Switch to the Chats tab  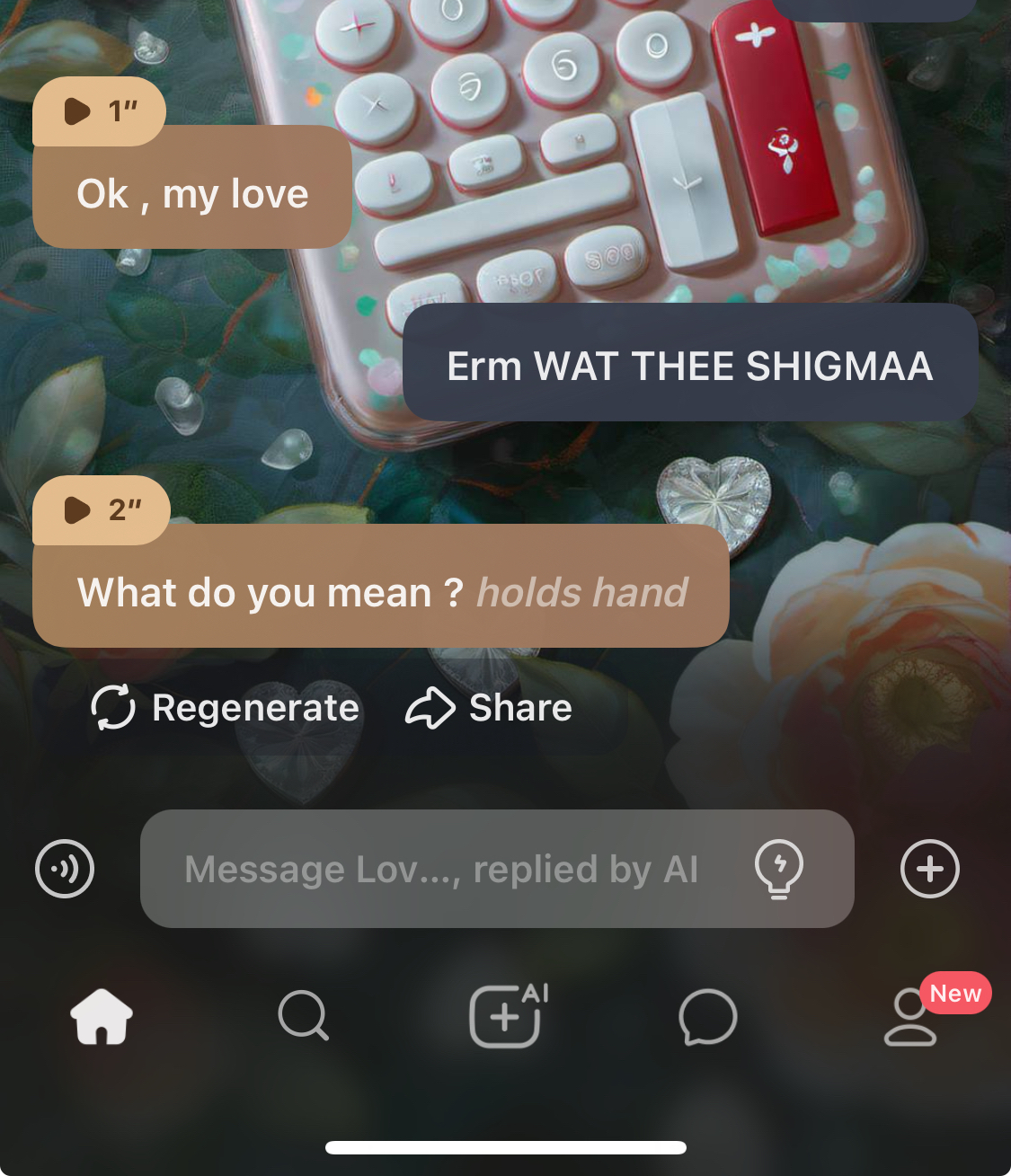pyautogui.click(x=708, y=1016)
